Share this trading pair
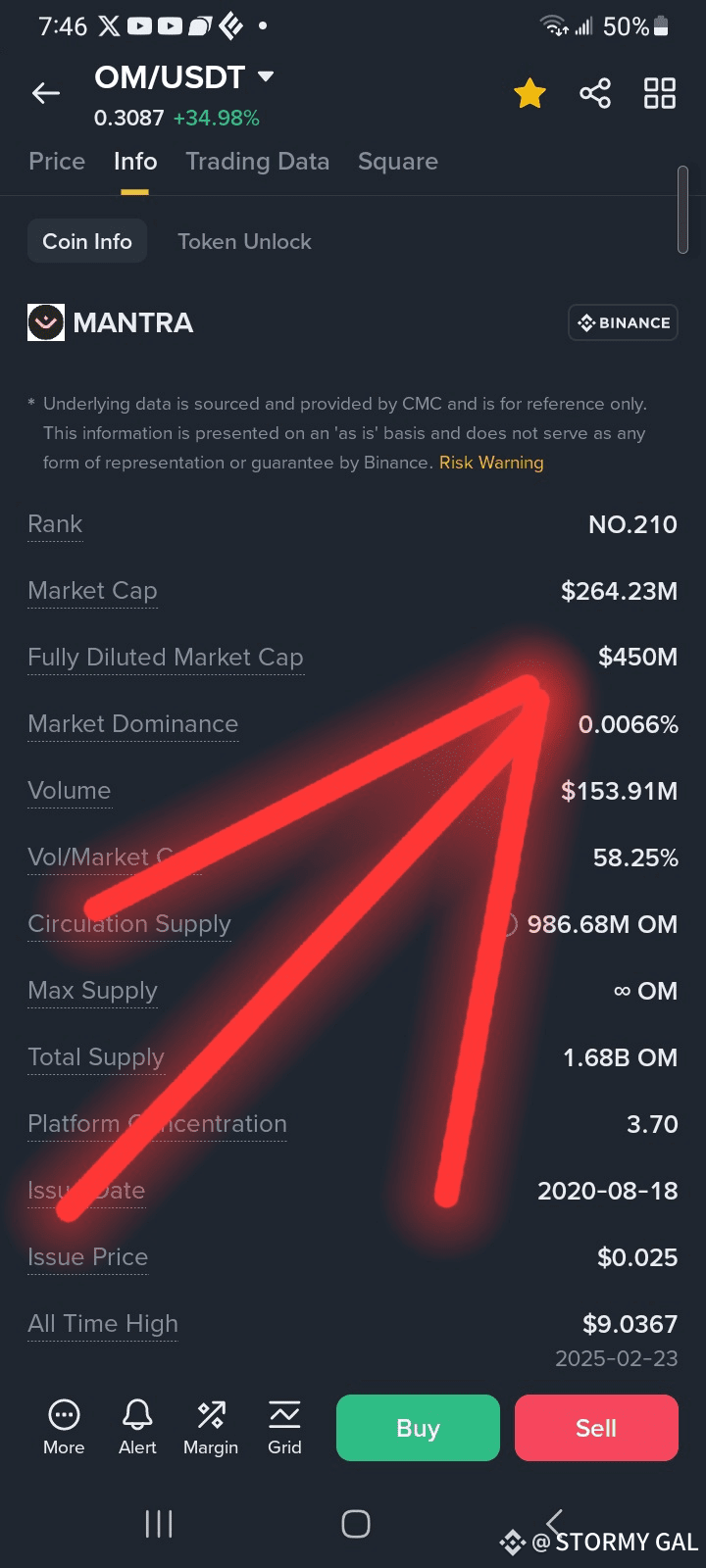Screen dimensions: 706x1568 pyautogui.click(x=595, y=94)
